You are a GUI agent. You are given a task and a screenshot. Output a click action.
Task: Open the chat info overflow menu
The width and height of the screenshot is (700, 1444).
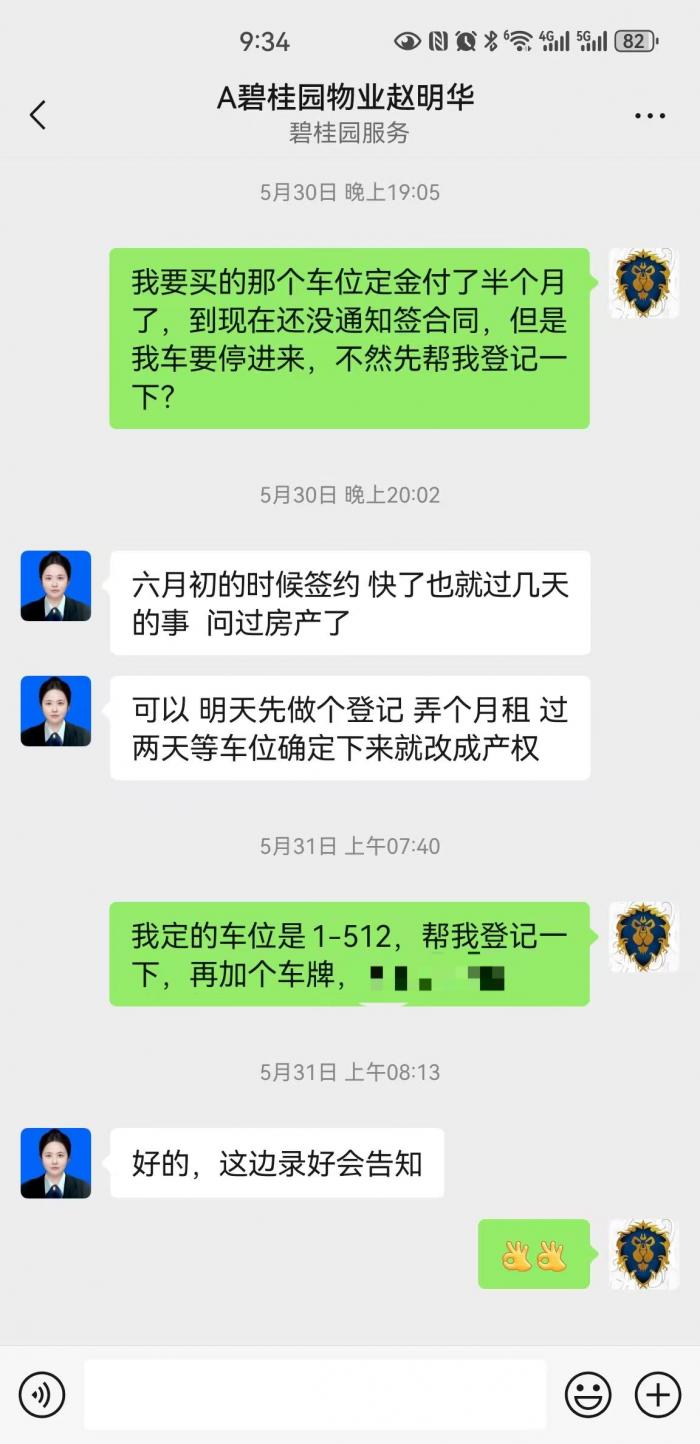tap(650, 116)
